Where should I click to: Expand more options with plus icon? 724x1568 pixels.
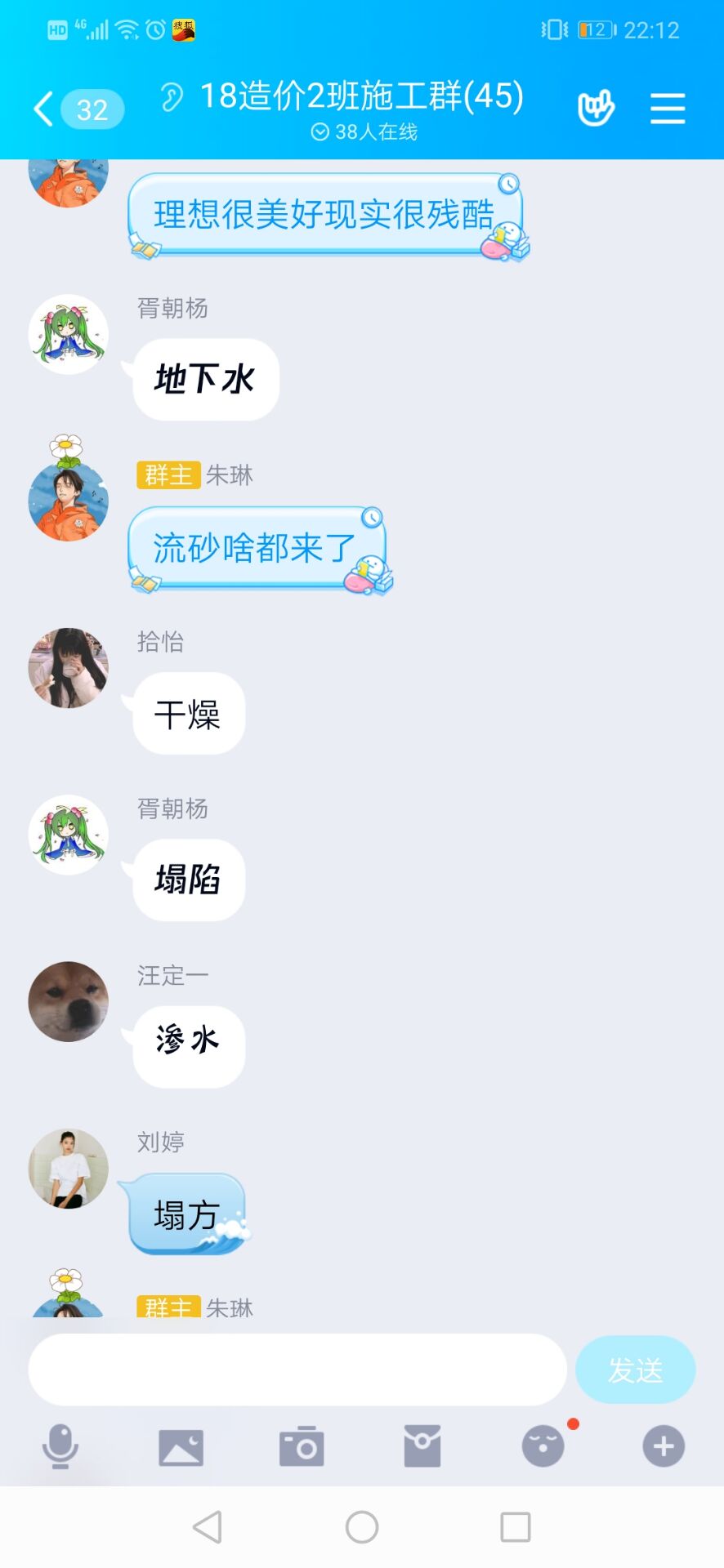[663, 1446]
